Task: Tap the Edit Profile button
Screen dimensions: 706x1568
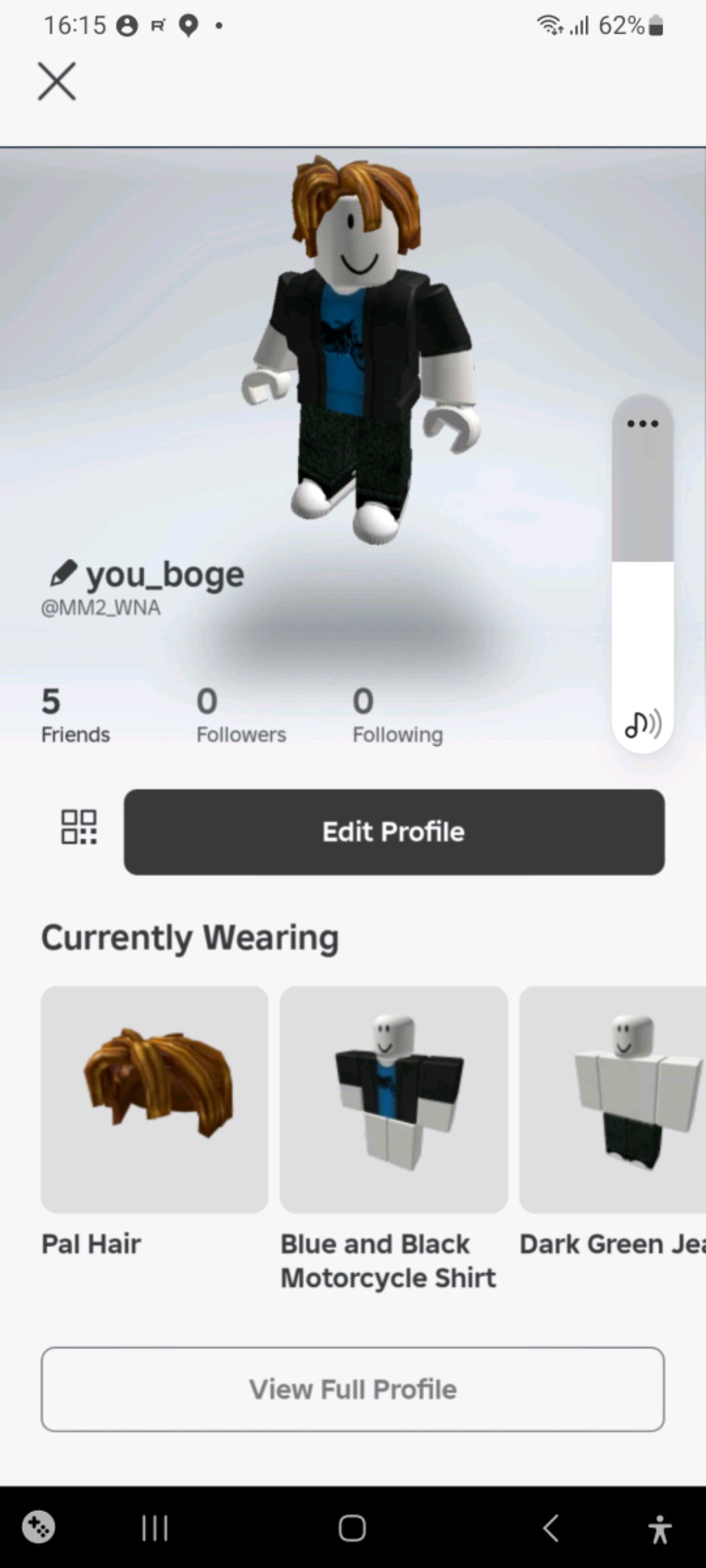Action: [x=394, y=832]
